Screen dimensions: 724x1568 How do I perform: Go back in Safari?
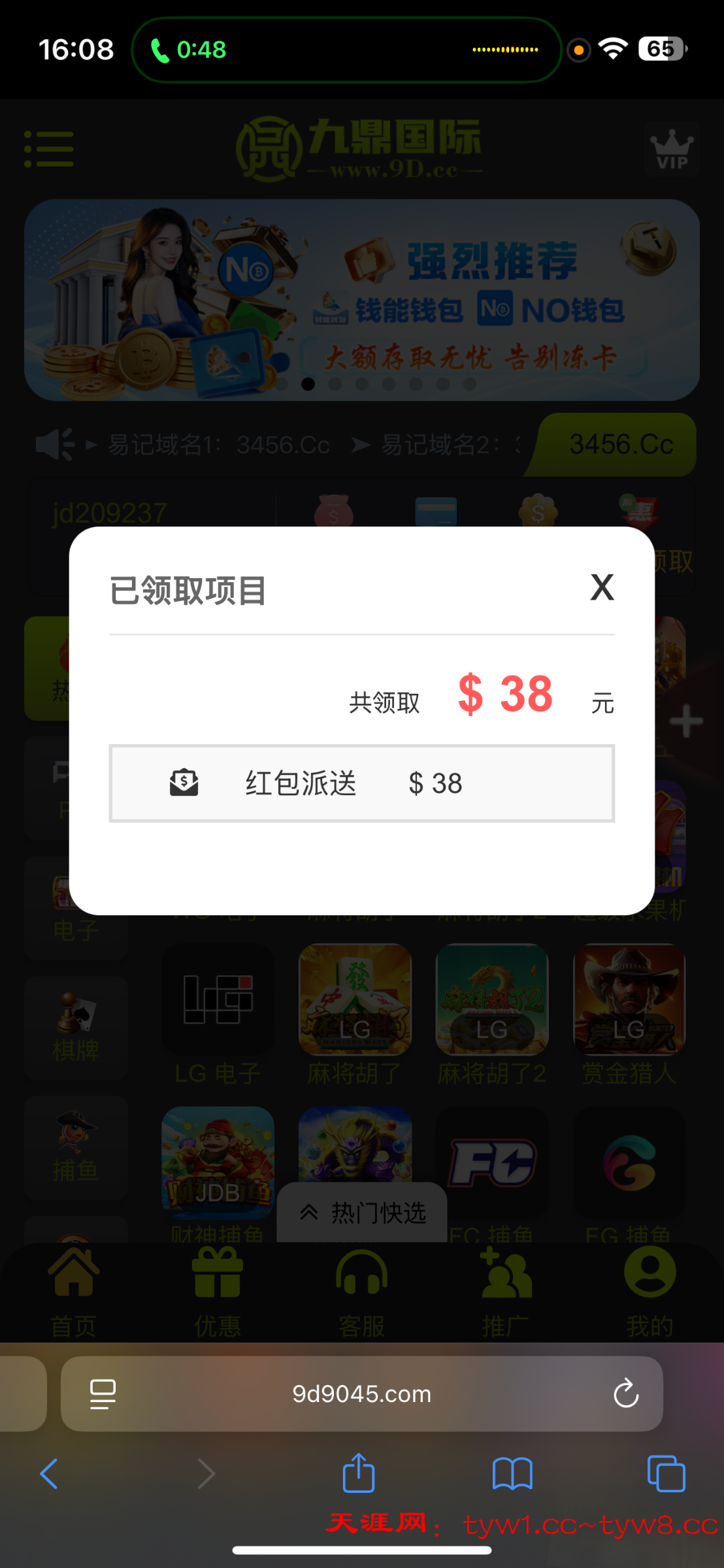[x=49, y=1474]
